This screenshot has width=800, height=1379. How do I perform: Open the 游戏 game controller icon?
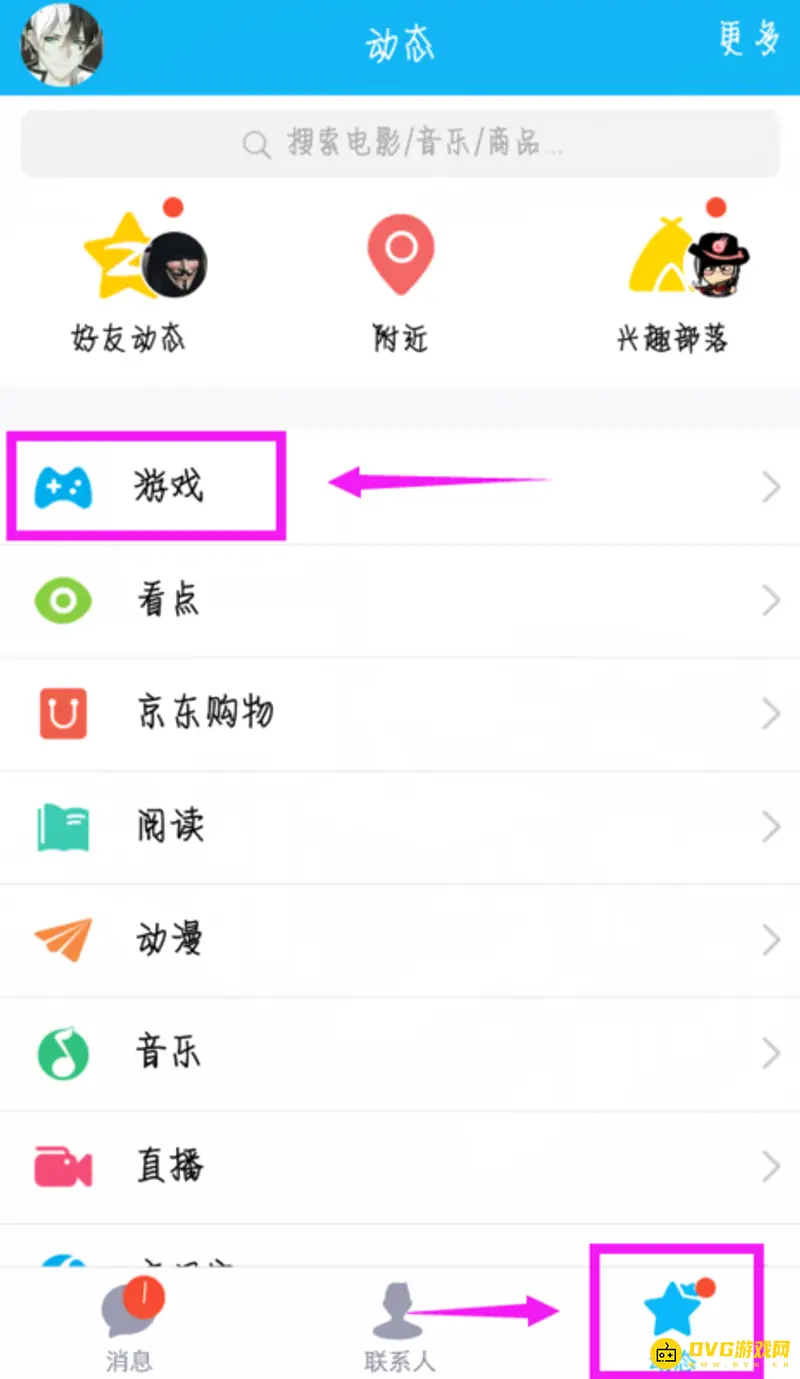click(x=63, y=487)
